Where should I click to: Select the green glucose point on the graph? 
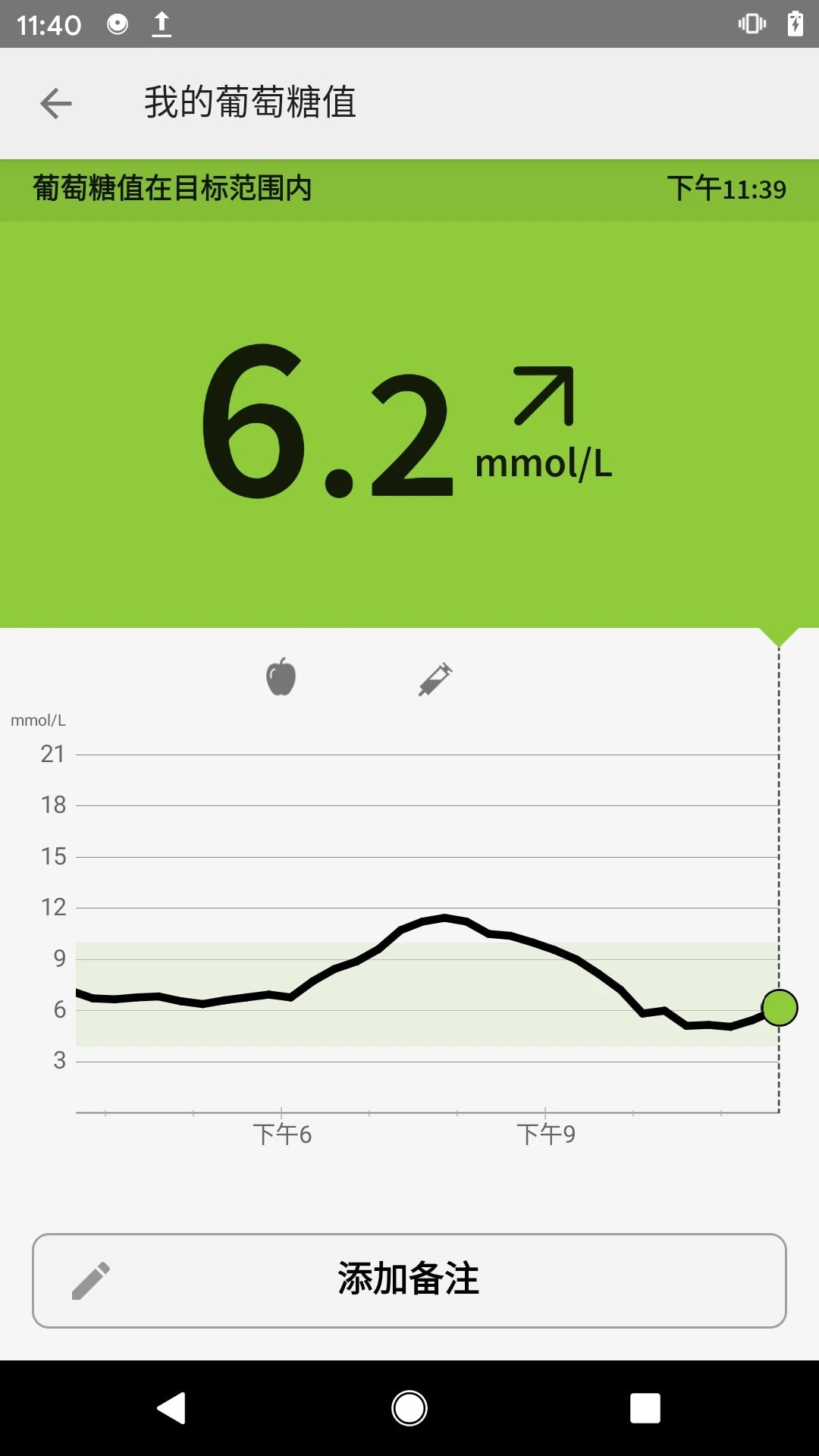(778, 1007)
